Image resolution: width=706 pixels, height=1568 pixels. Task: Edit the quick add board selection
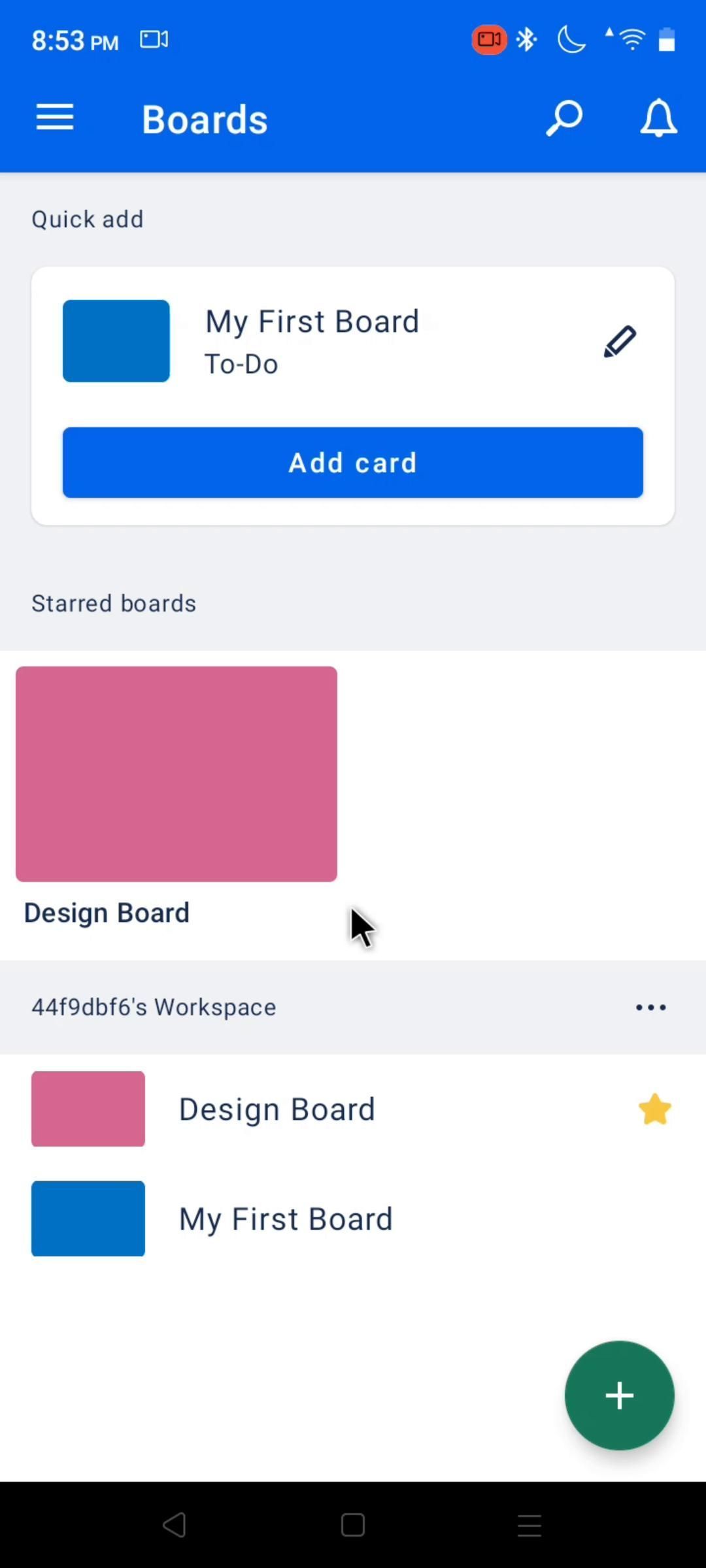(x=619, y=342)
